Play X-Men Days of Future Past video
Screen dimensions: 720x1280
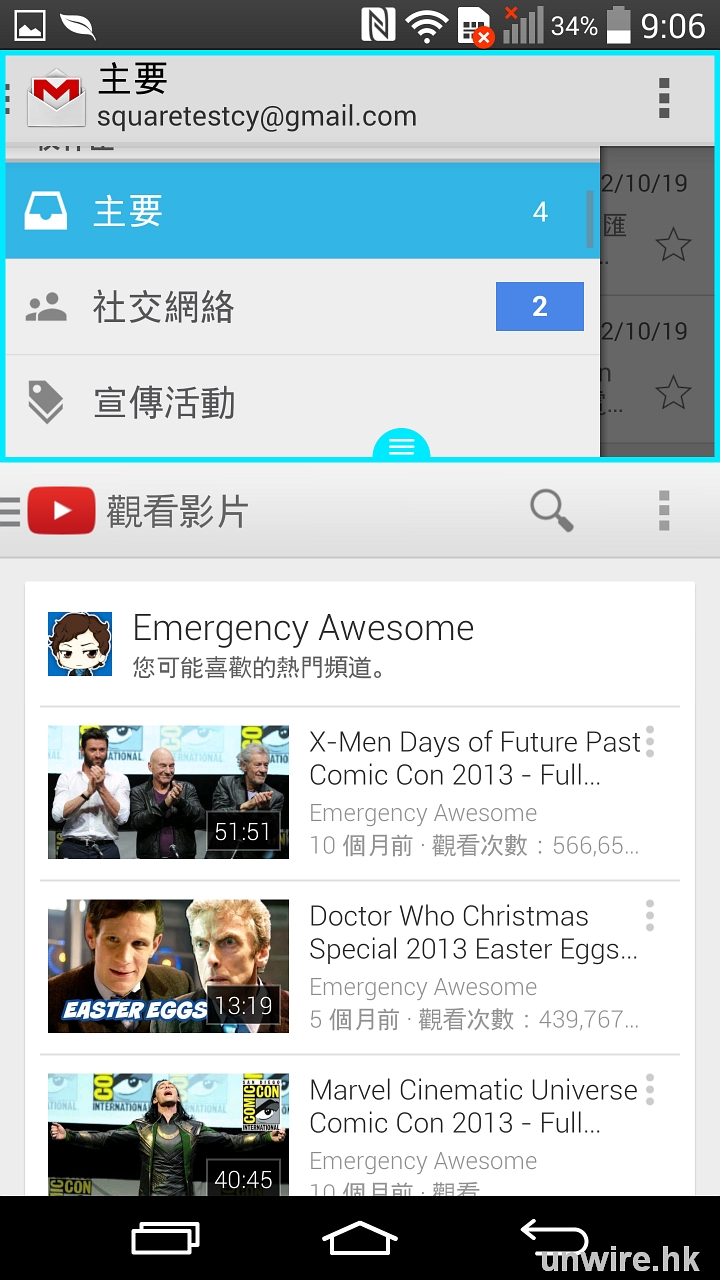coord(168,792)
